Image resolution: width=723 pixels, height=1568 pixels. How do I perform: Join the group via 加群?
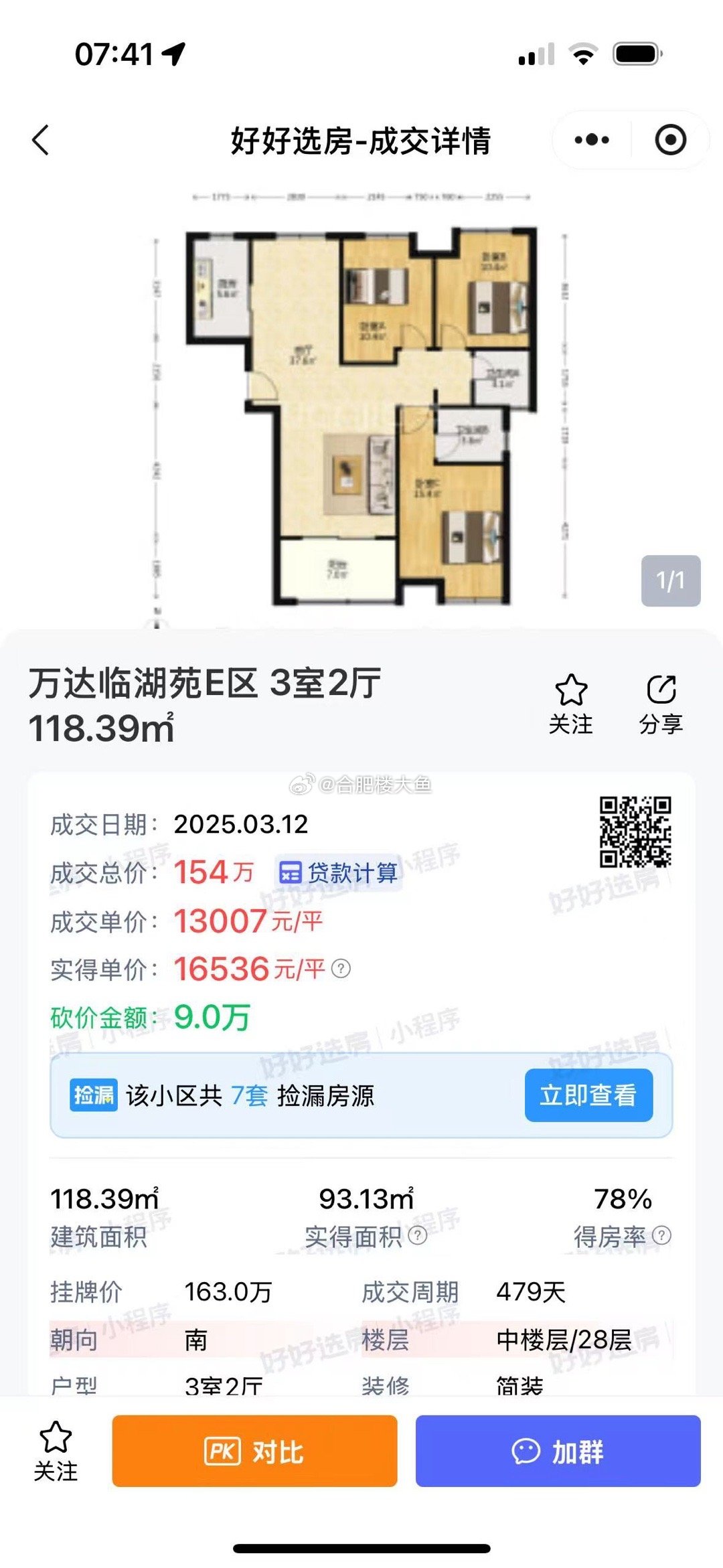pos(558,1452)
